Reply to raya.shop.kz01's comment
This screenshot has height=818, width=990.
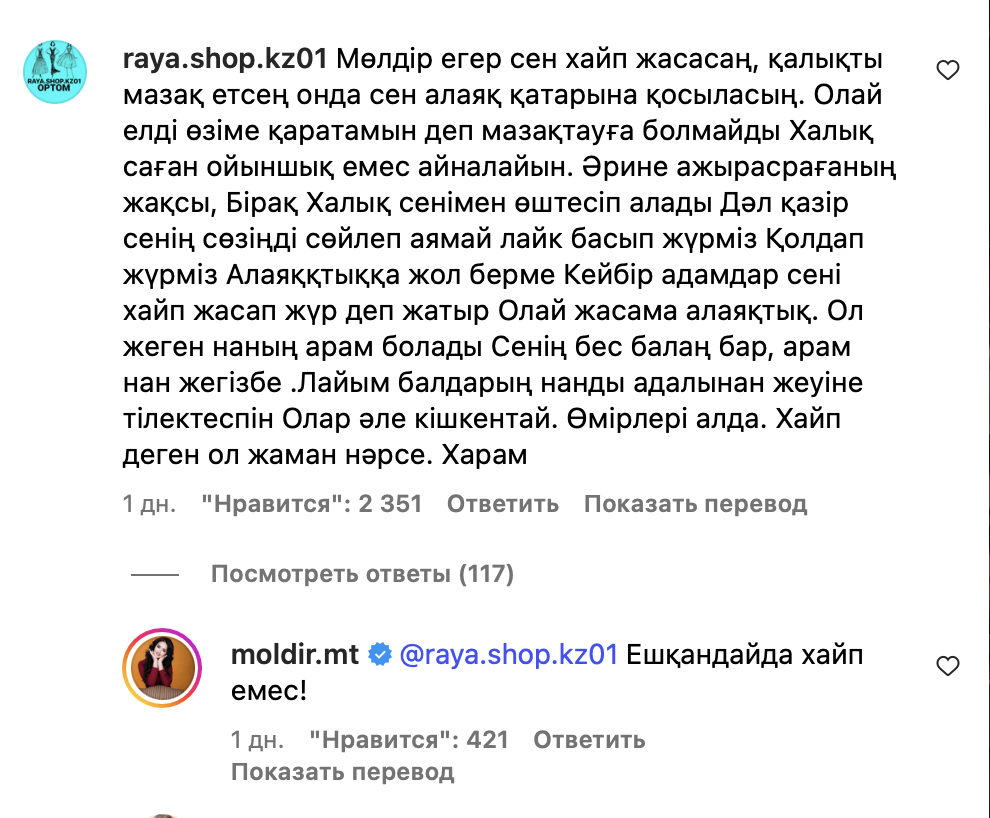(x=502, y=504)
